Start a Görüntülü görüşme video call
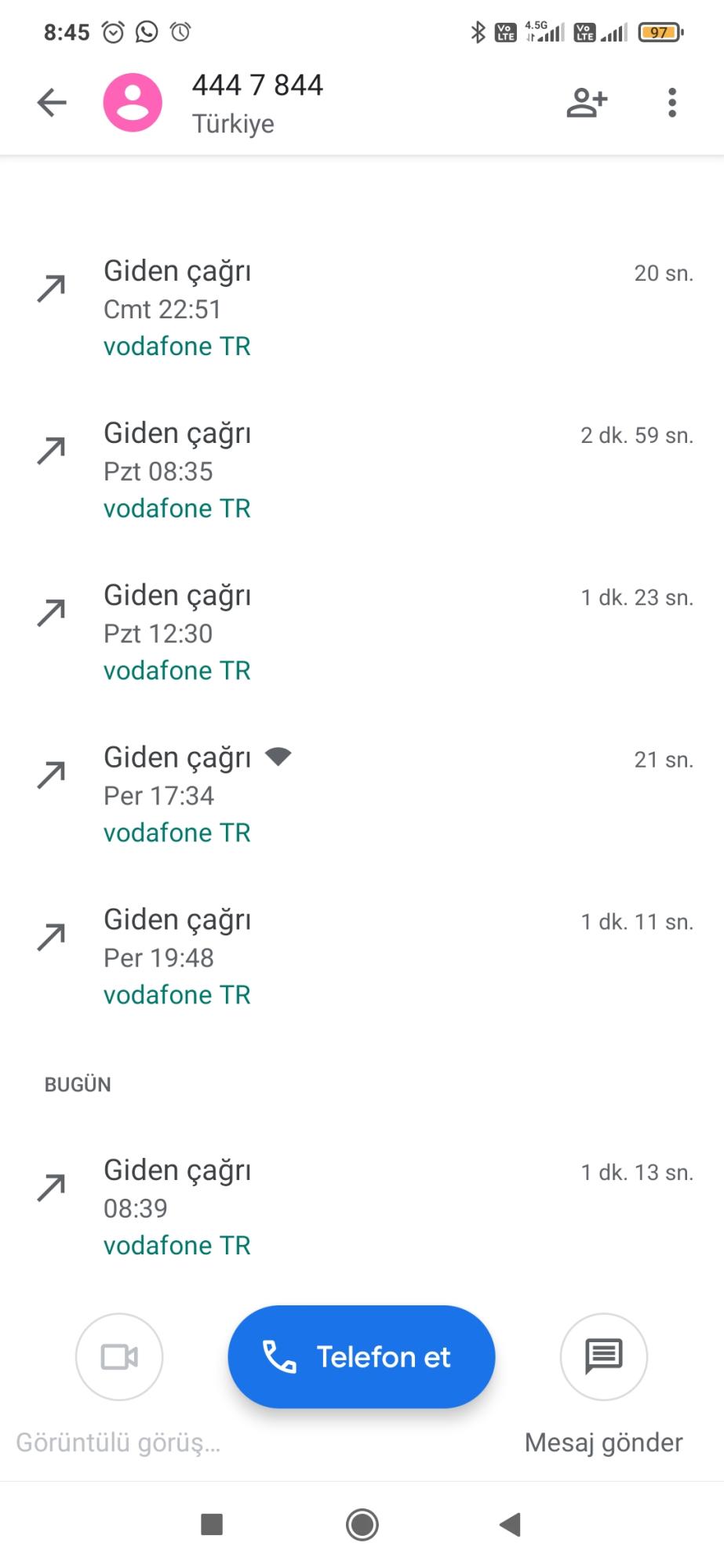724x1568 pixels. (119, 1356)
